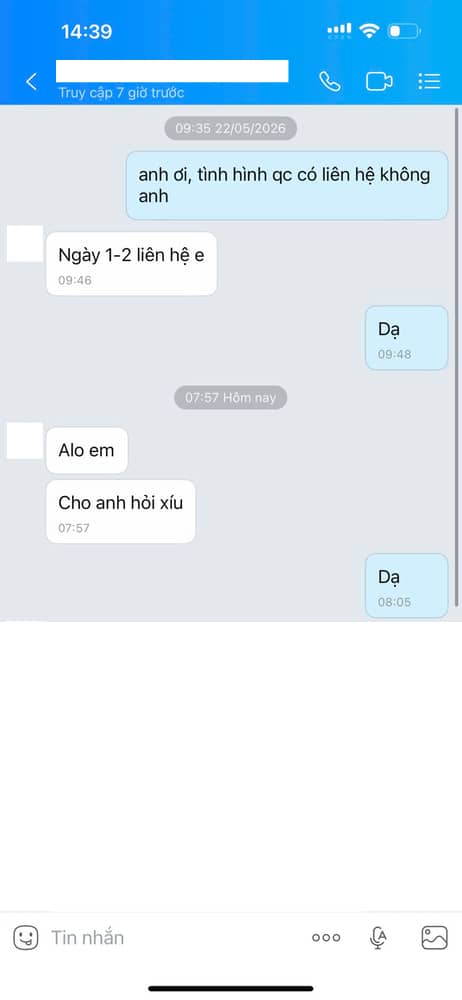Open more attachment options
The image size is (462, 1000).
tap(326, 938)
